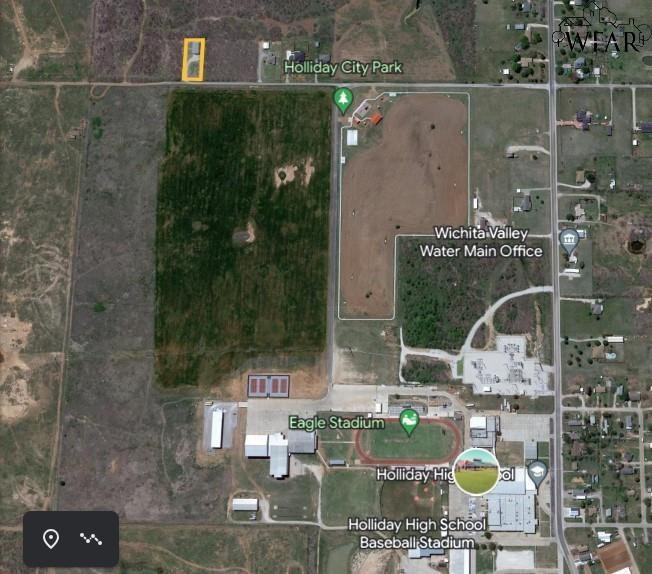Image resolution: width=652 pixels, height=574 pixels.
Task: Select the draw path tool
Action: tap(91, 539)
